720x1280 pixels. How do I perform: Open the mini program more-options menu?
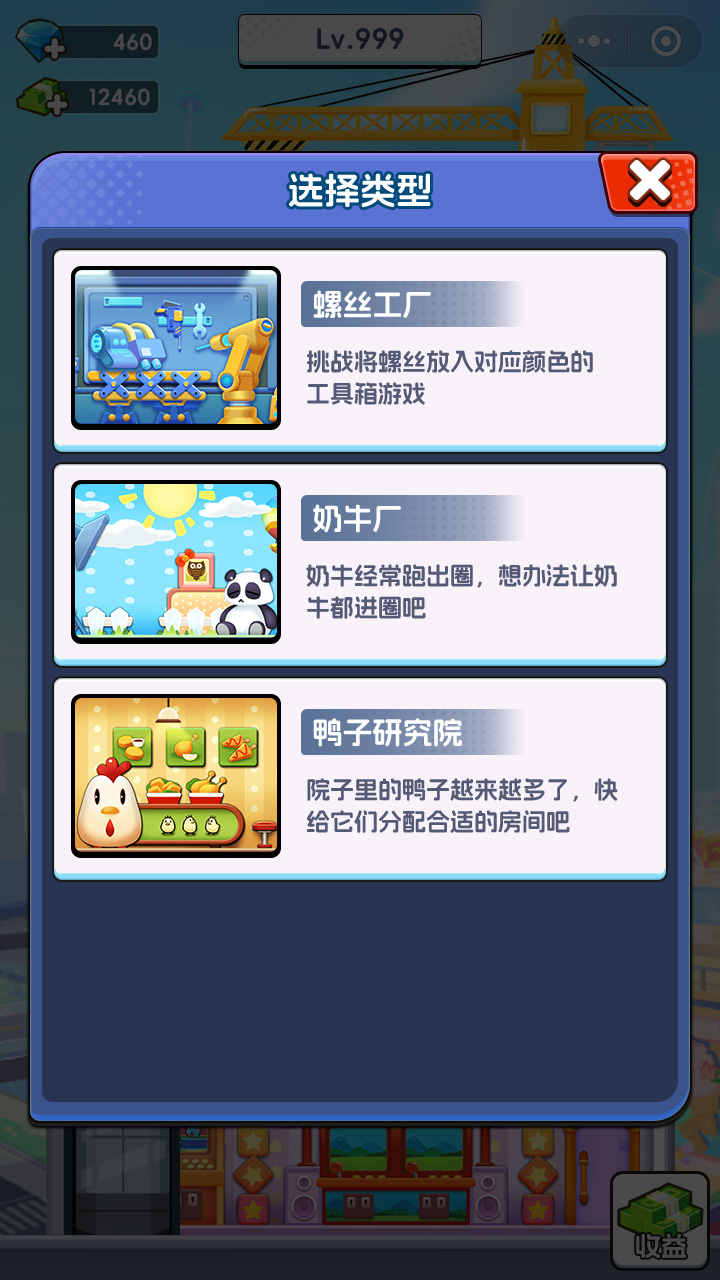coord(594,41)
